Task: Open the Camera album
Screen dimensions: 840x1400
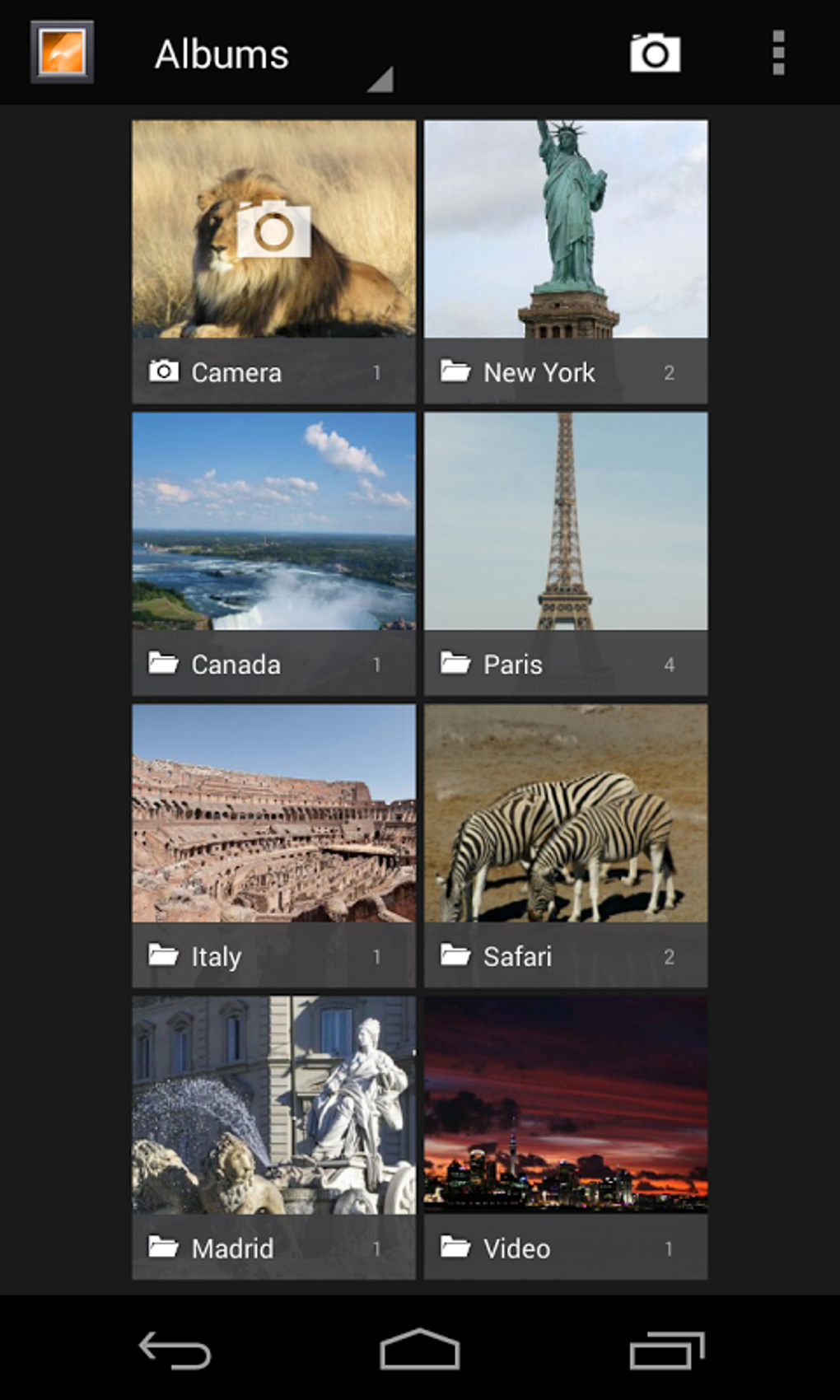Action: point(273,261)
